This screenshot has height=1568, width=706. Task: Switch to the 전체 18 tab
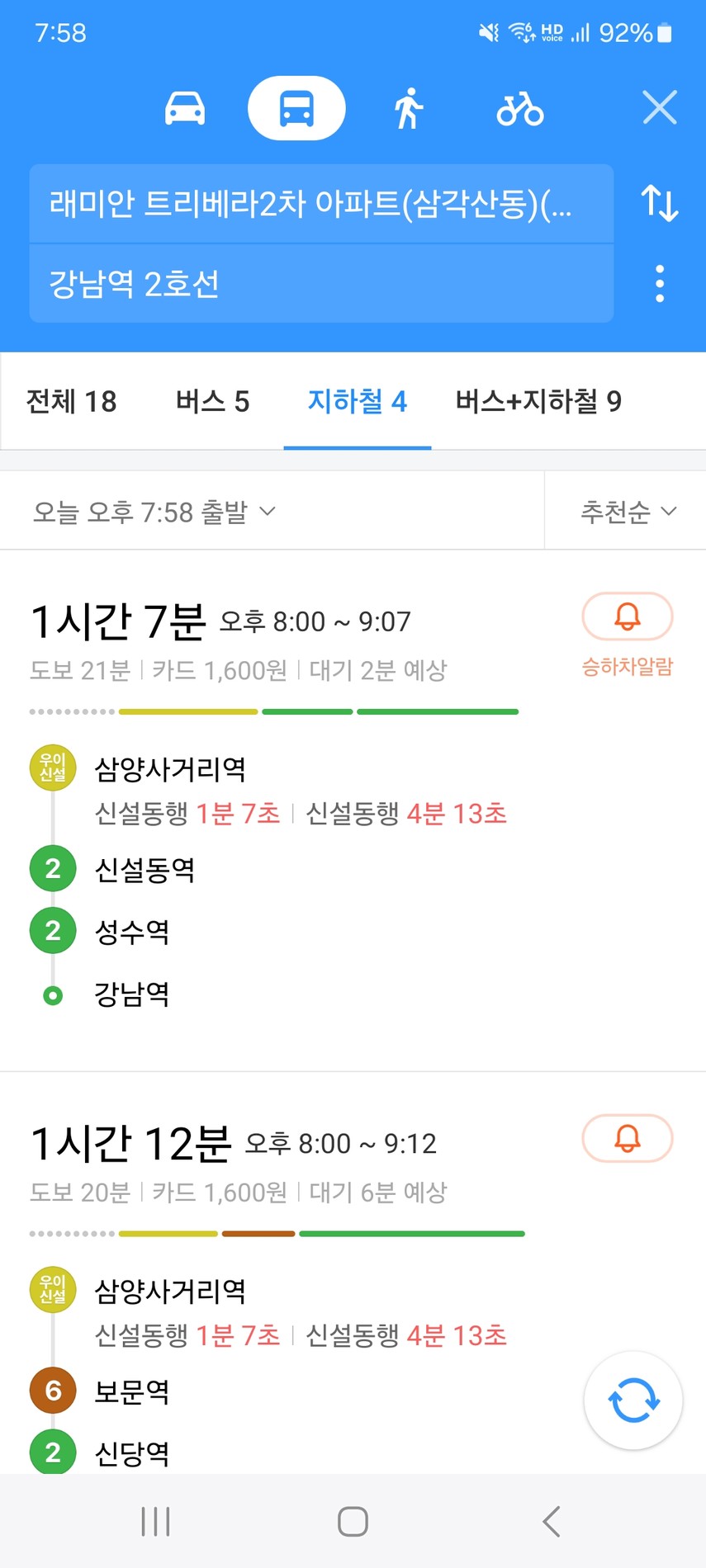pos(72,401)
